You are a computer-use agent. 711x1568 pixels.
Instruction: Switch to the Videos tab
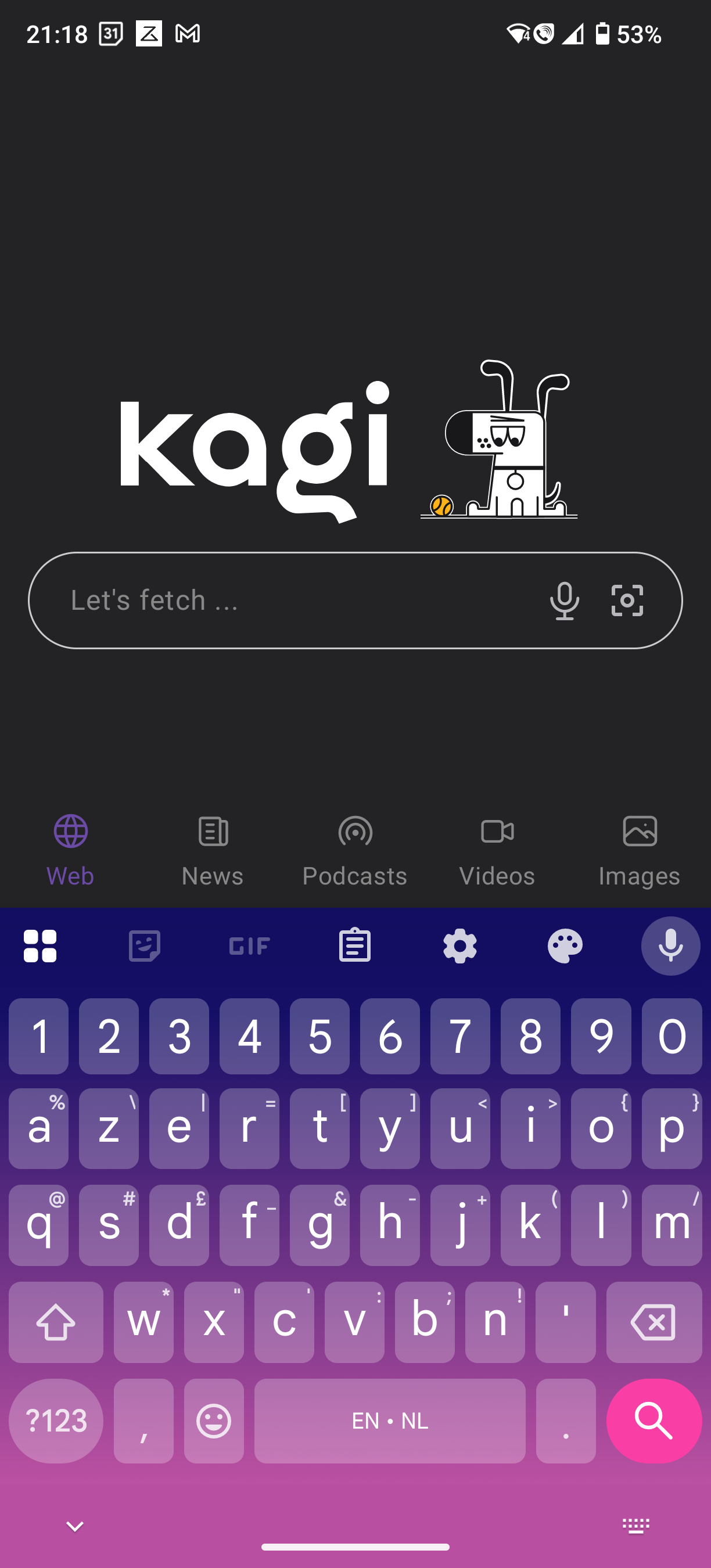click(x=497, y=850)
